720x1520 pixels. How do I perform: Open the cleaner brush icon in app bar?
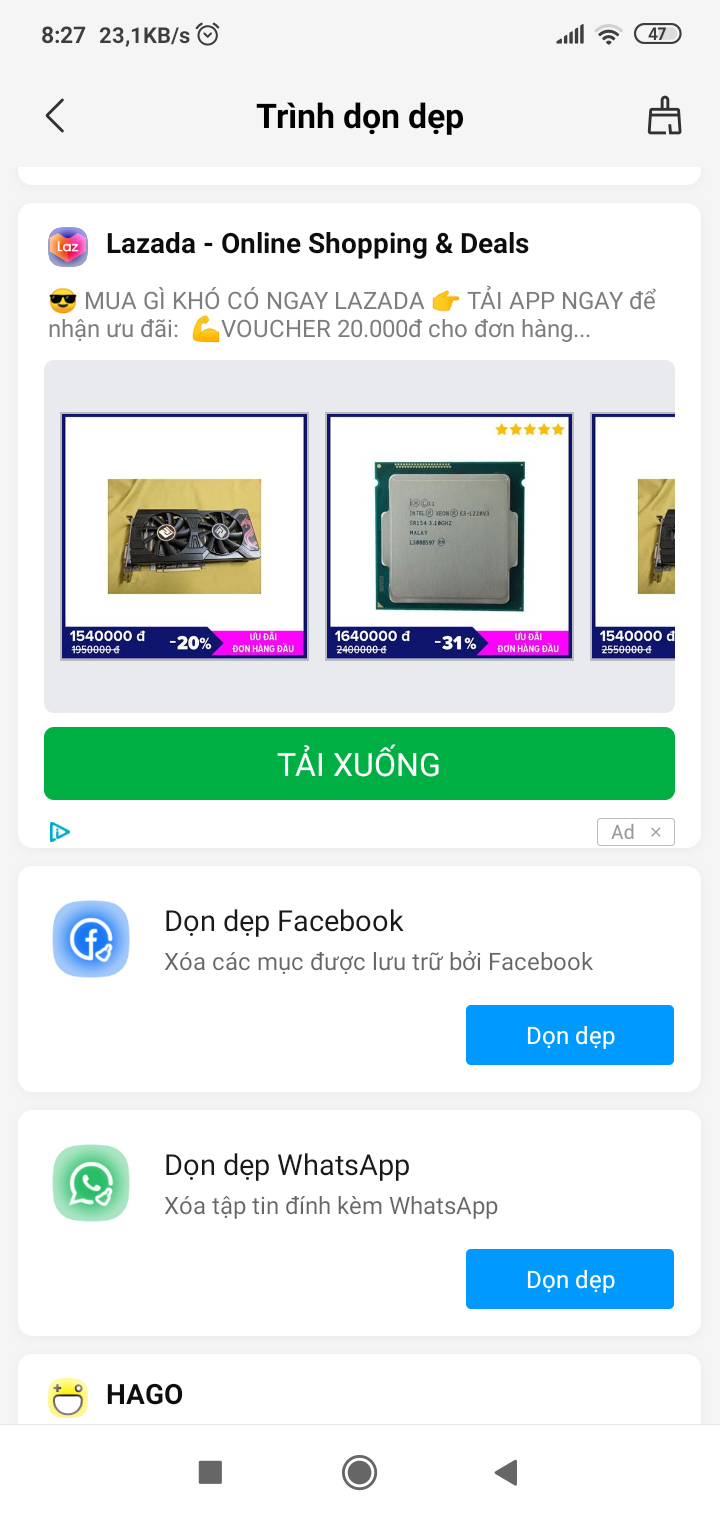pyautogui.click(x=664, y=116)
